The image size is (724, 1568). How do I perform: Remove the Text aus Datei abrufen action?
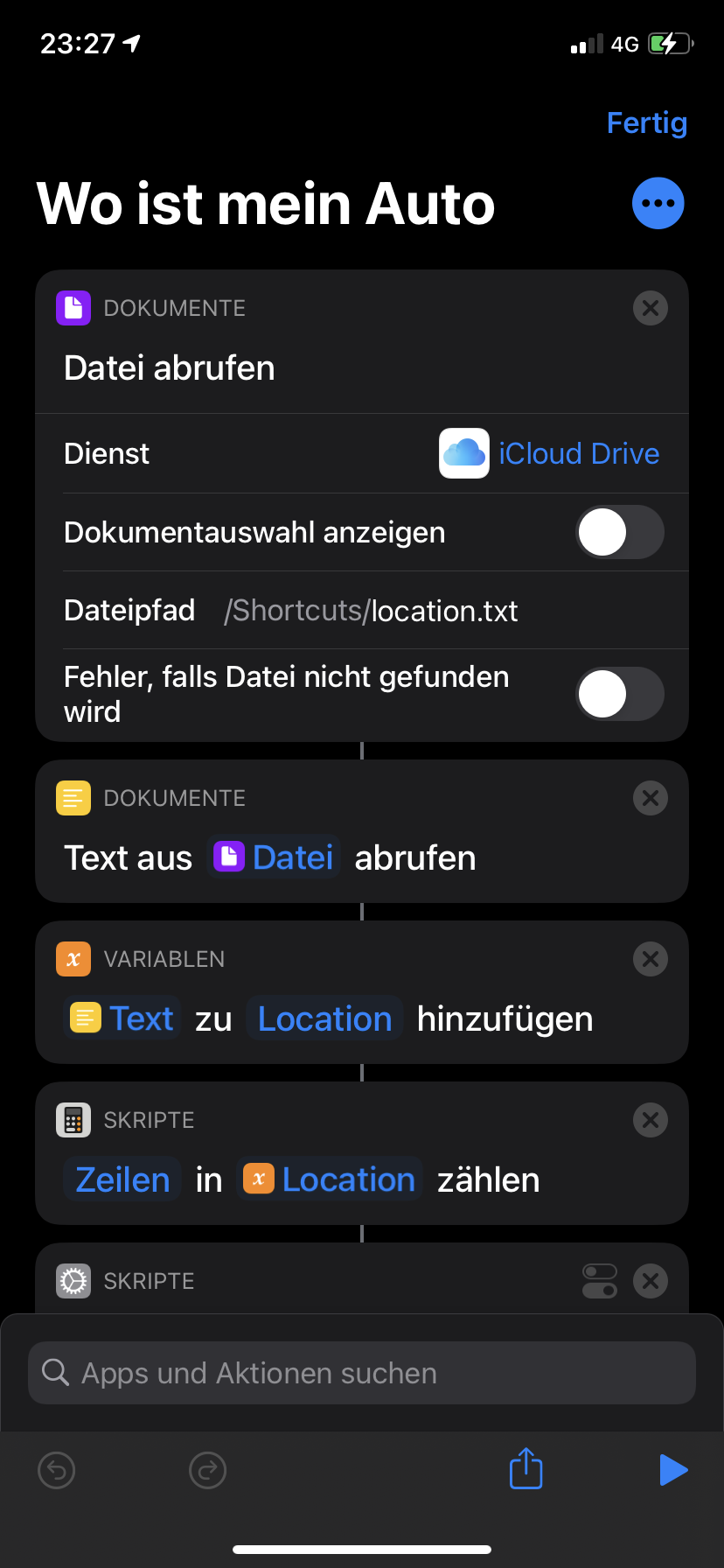click(x=650, y=798)
